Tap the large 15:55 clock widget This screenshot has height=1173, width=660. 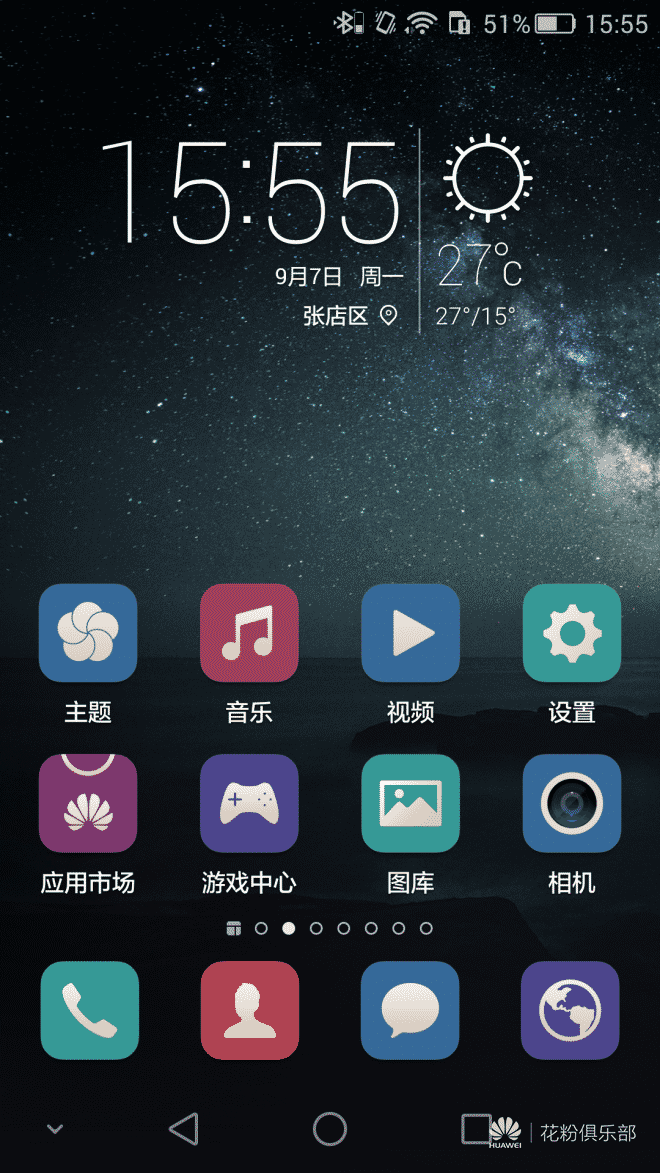click(x=250, y=193)
